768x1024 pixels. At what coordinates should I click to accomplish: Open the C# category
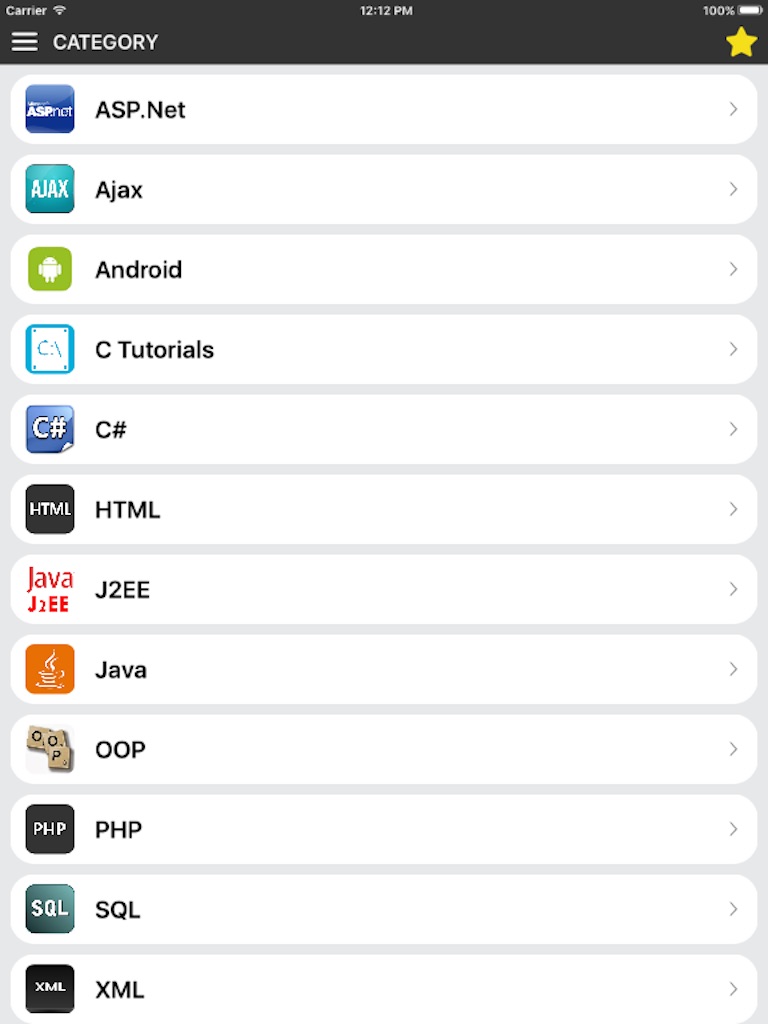[384, 429]
